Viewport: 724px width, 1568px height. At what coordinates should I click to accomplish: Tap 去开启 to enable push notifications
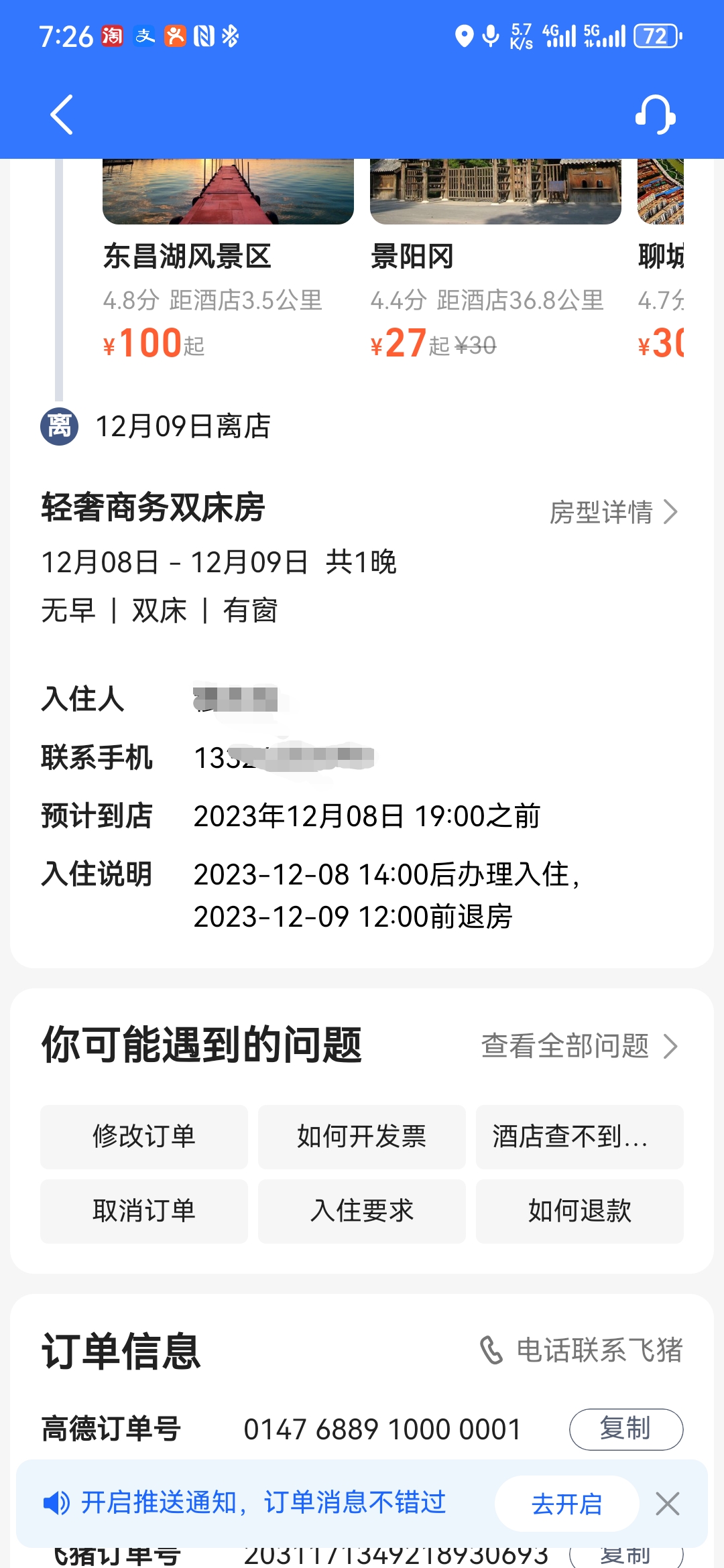(x=566, y=1504)
